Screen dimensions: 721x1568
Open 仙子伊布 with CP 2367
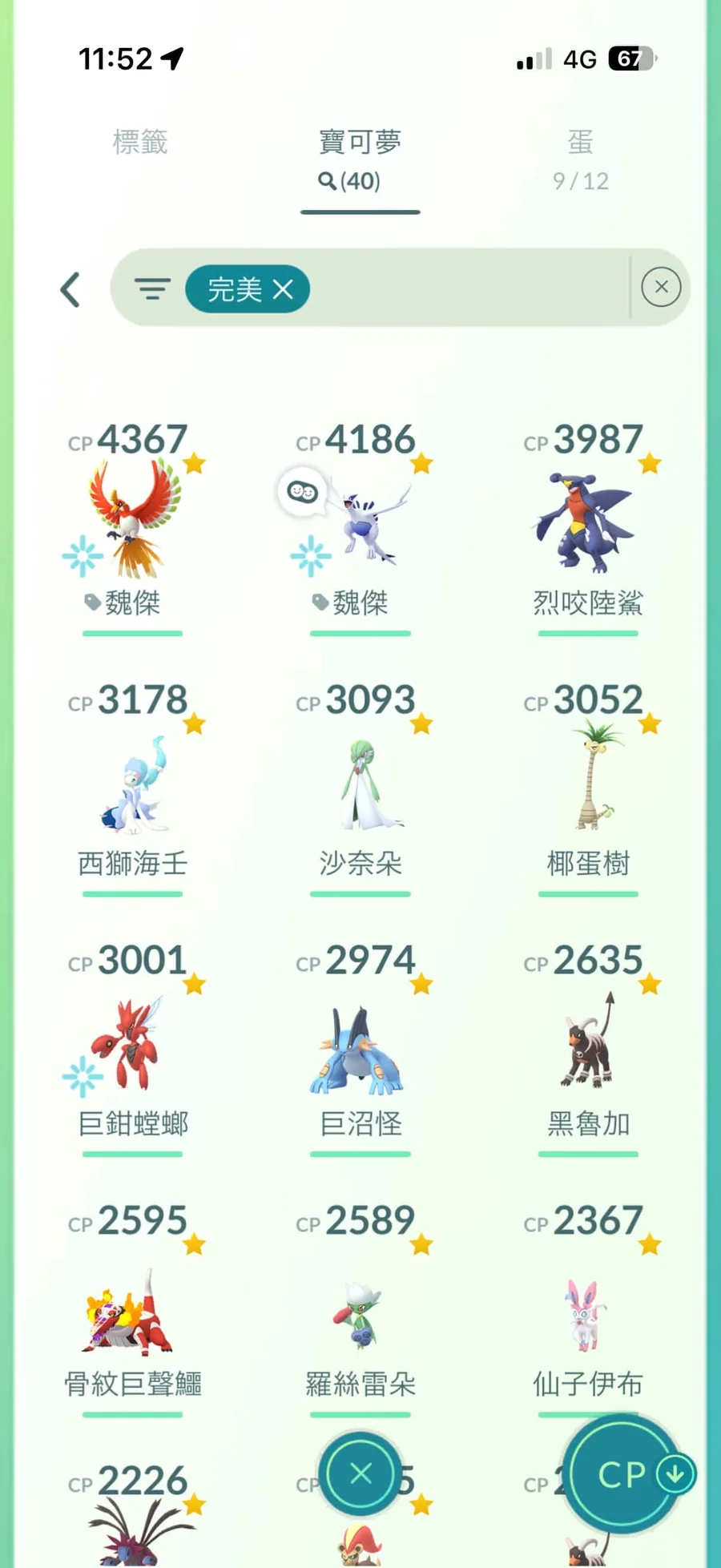click(x=588, y=1306)
